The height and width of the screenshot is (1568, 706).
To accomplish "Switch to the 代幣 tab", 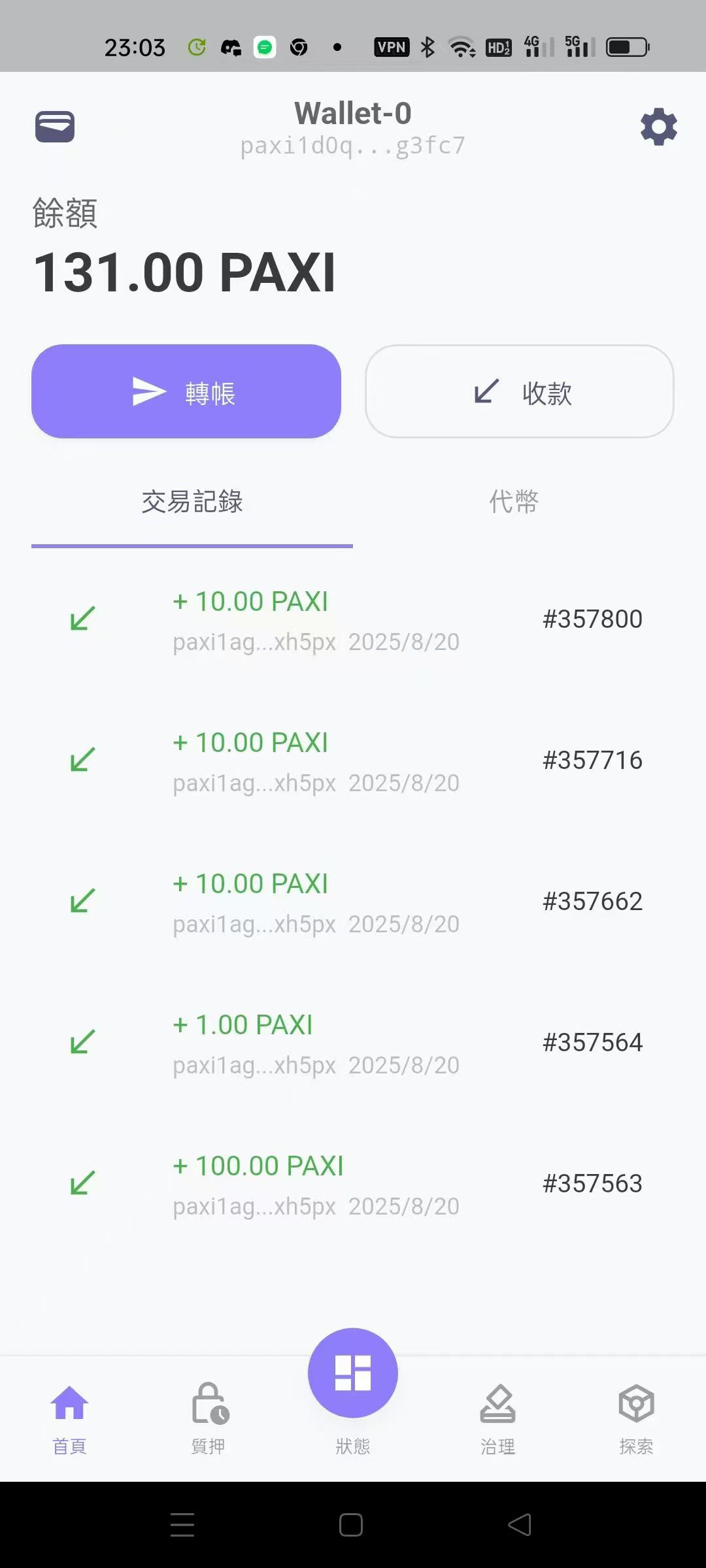I will click(x=514, y=502).
